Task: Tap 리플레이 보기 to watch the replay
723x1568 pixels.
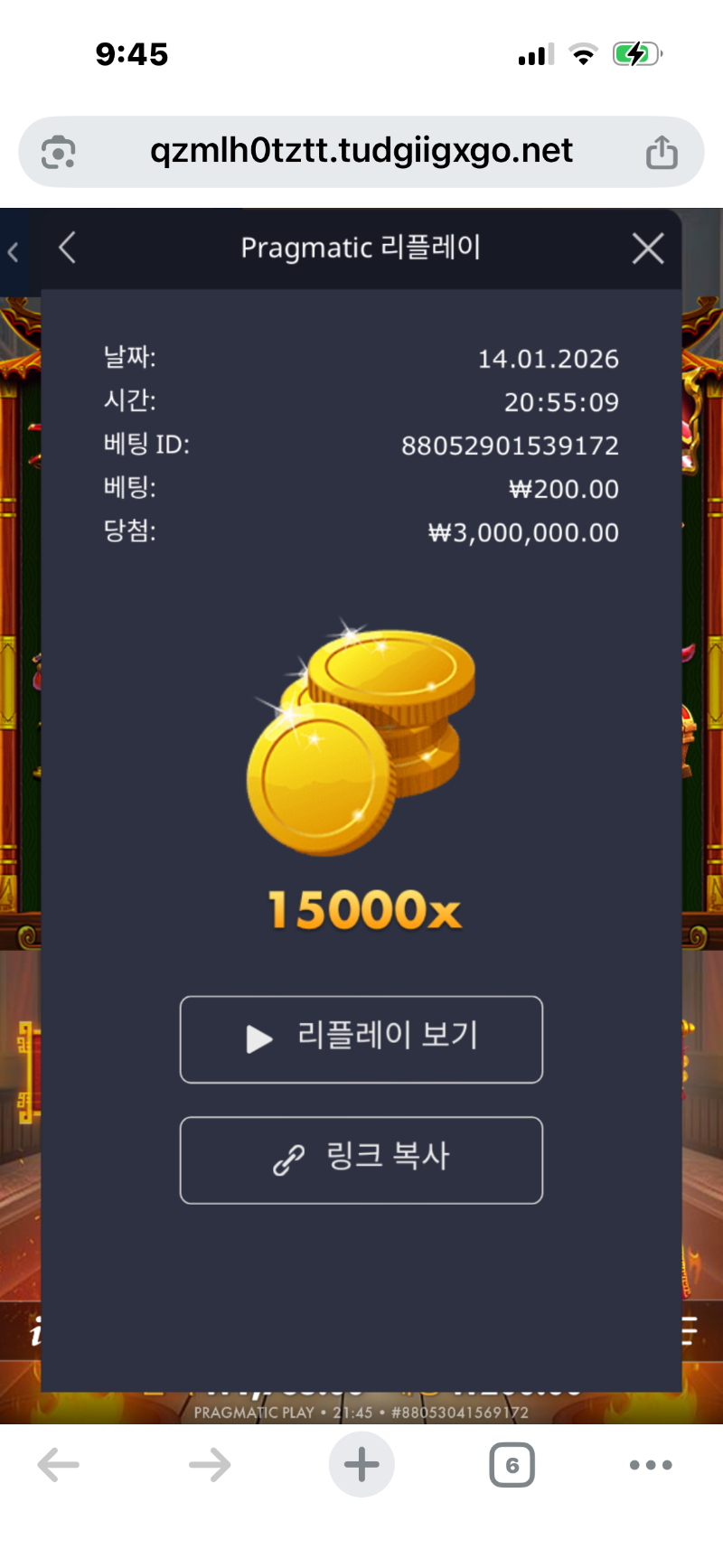Action: pyautogui.click(x=361, y=1039)
